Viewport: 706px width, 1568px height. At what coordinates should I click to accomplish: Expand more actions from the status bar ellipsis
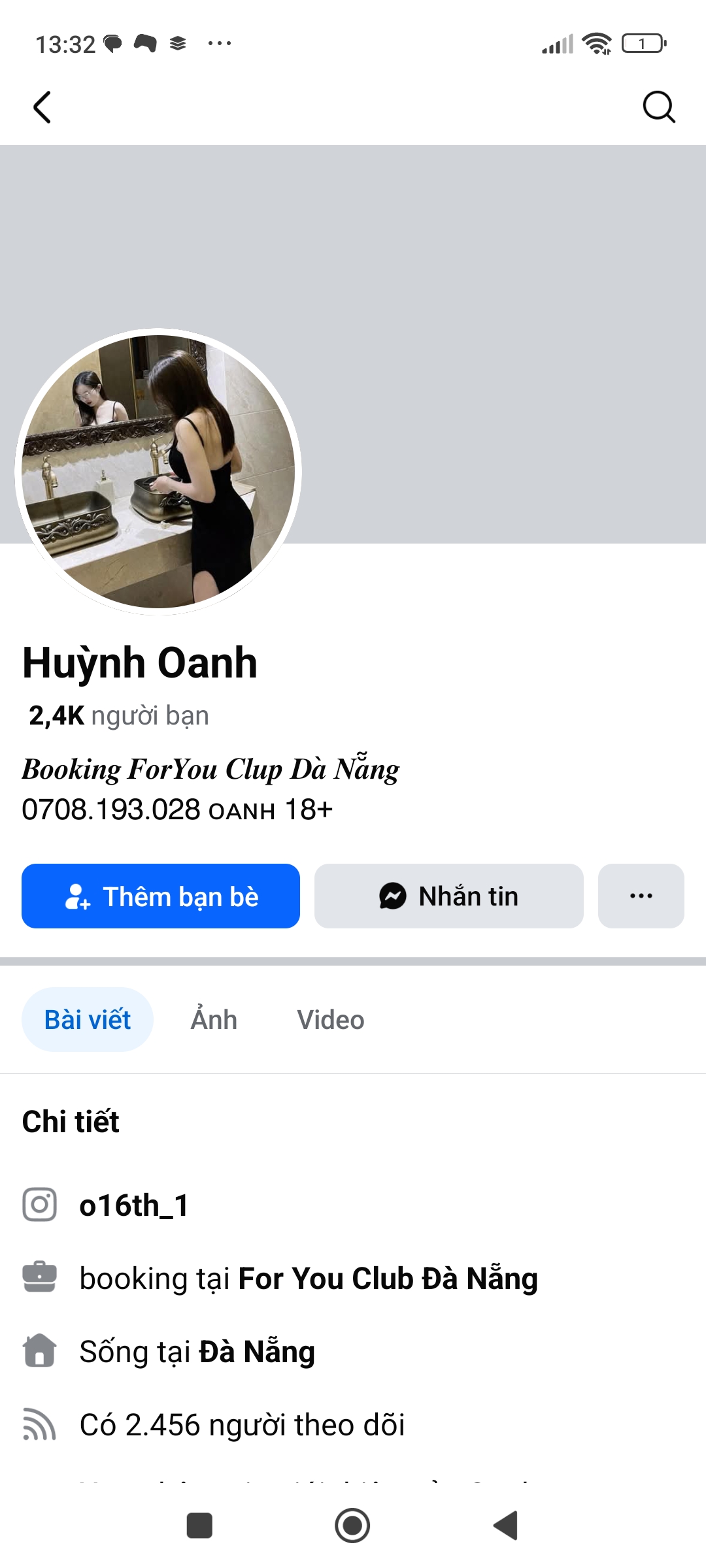(218, 42)
